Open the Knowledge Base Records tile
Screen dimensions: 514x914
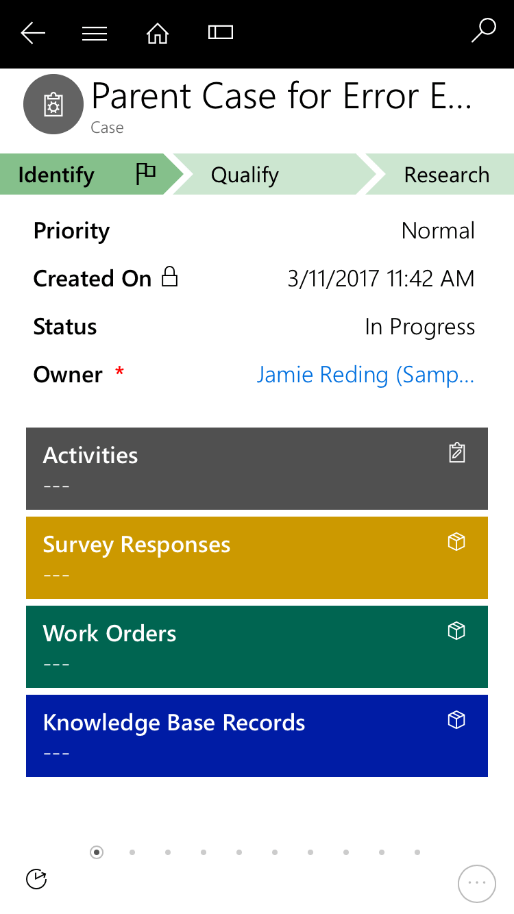point(257,736)
